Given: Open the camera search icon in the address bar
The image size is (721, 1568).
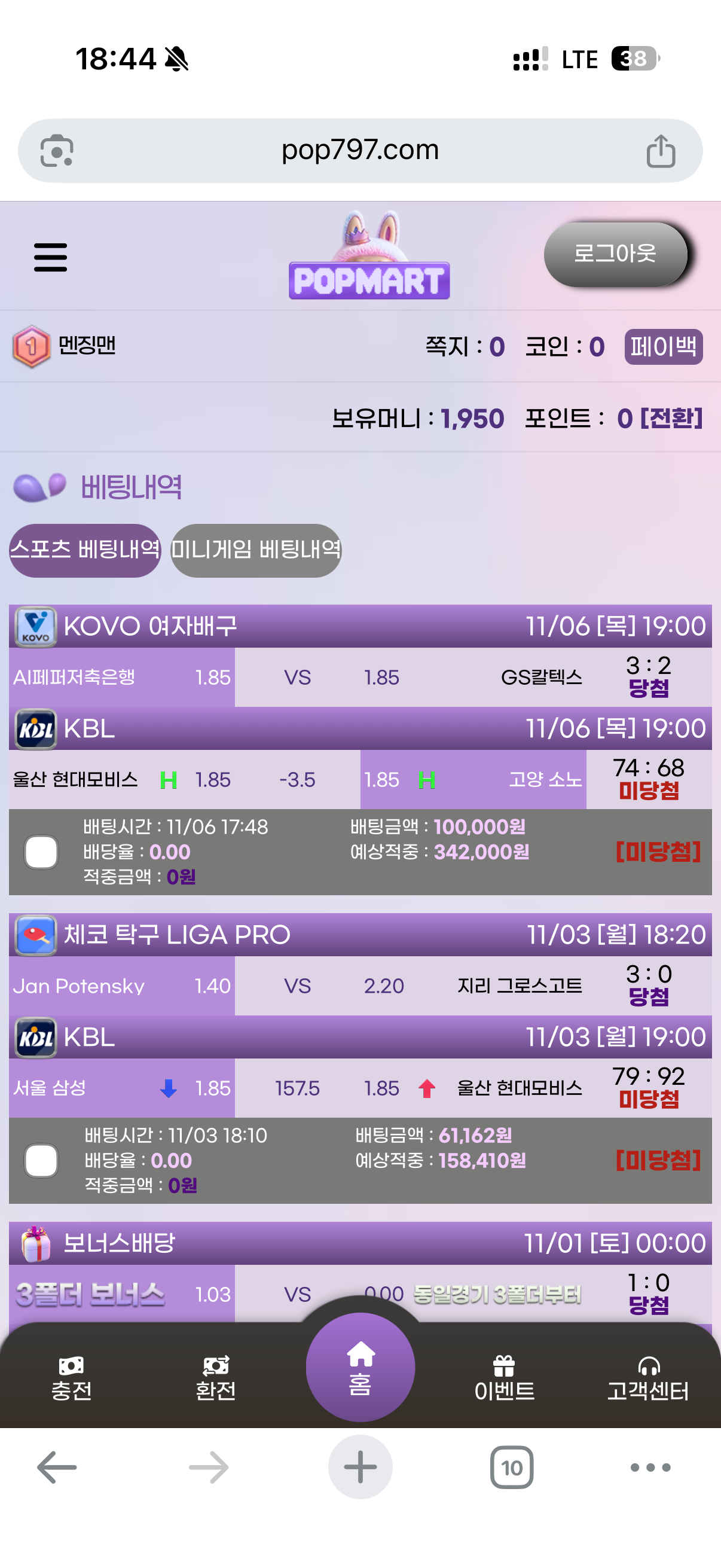Looking at the screenshot, I should tap(57, 151).
